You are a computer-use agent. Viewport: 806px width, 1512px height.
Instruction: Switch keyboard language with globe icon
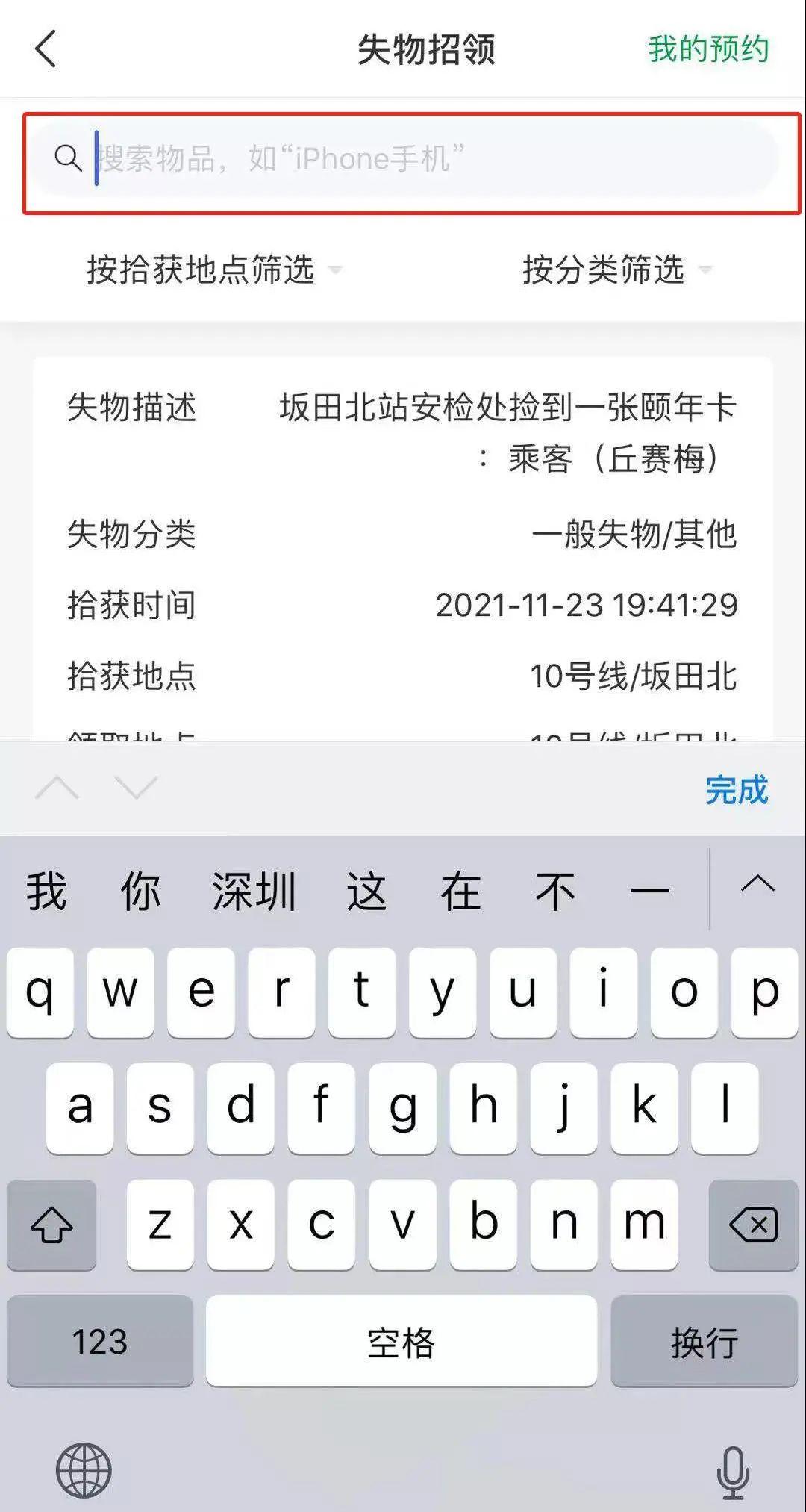pos(84,1470)
